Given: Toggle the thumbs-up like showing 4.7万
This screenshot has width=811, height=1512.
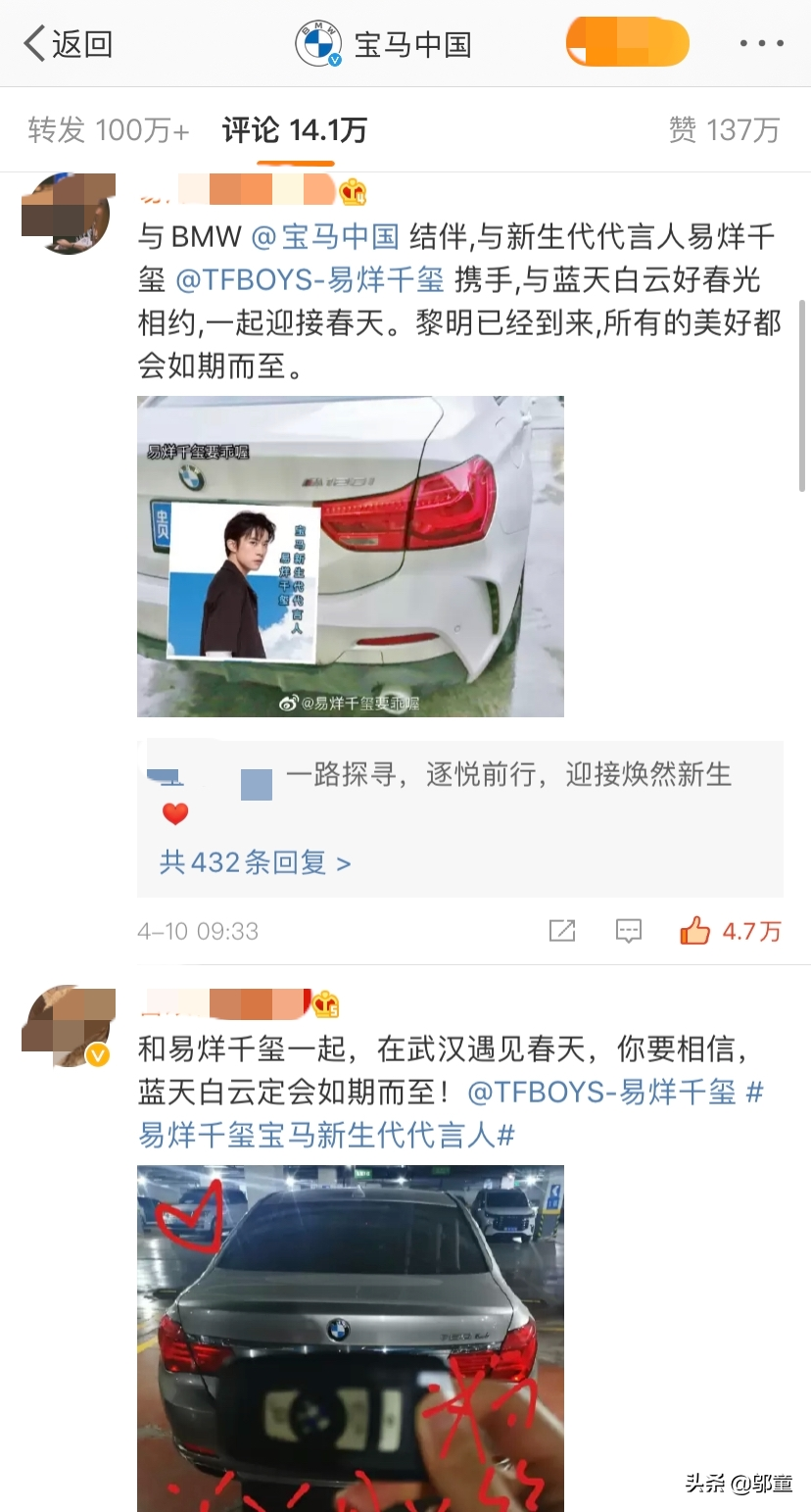Looking at the screenshot, I should click(x=695, y=931).
